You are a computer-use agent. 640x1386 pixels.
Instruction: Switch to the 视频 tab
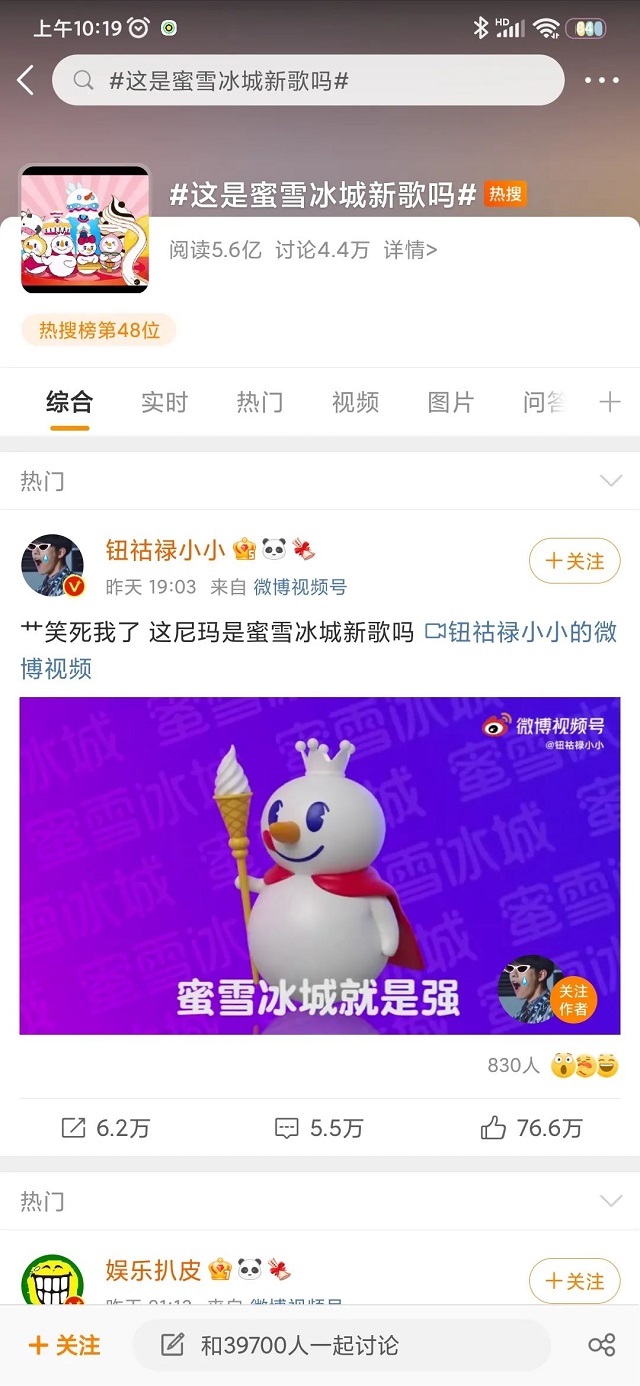coord(355,402)
